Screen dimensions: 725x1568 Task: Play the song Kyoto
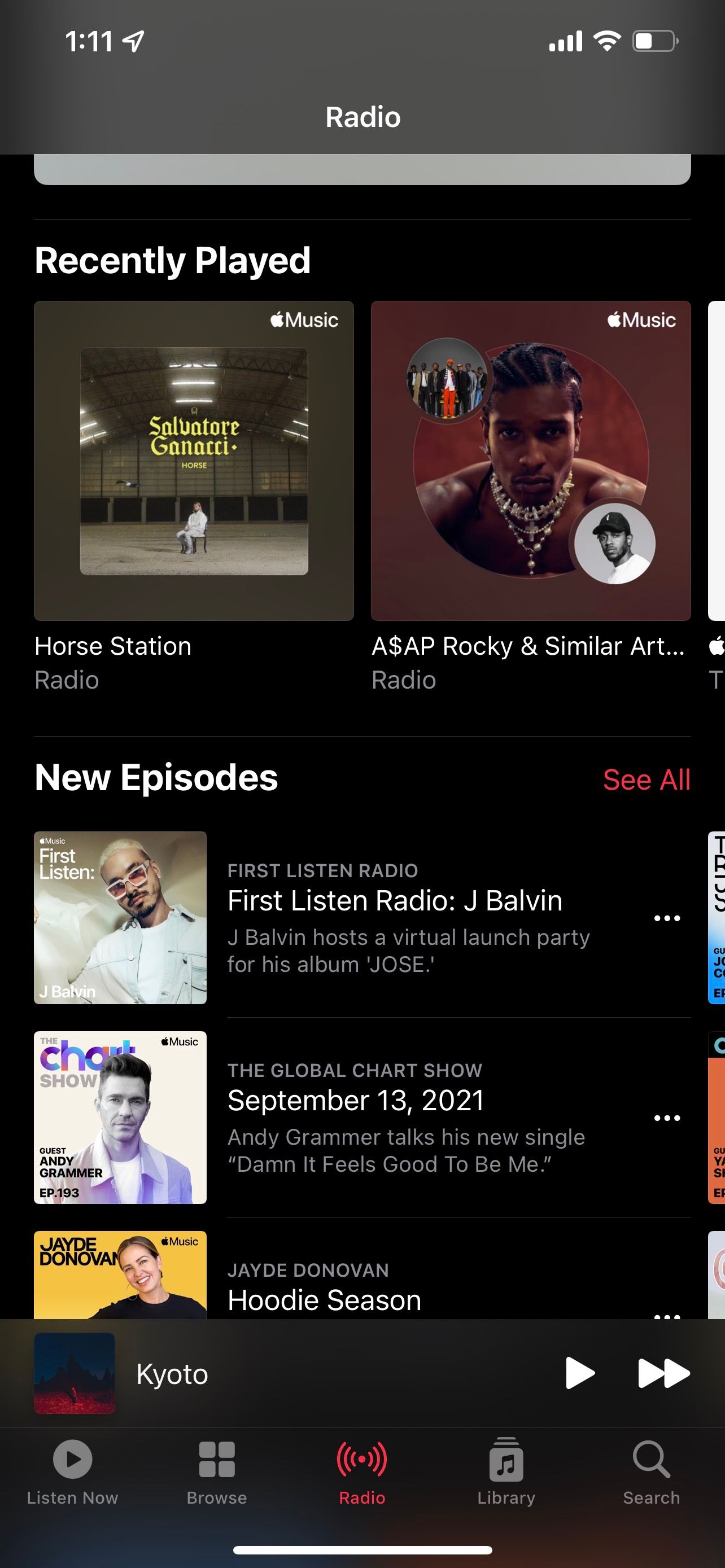point(579,1373)
